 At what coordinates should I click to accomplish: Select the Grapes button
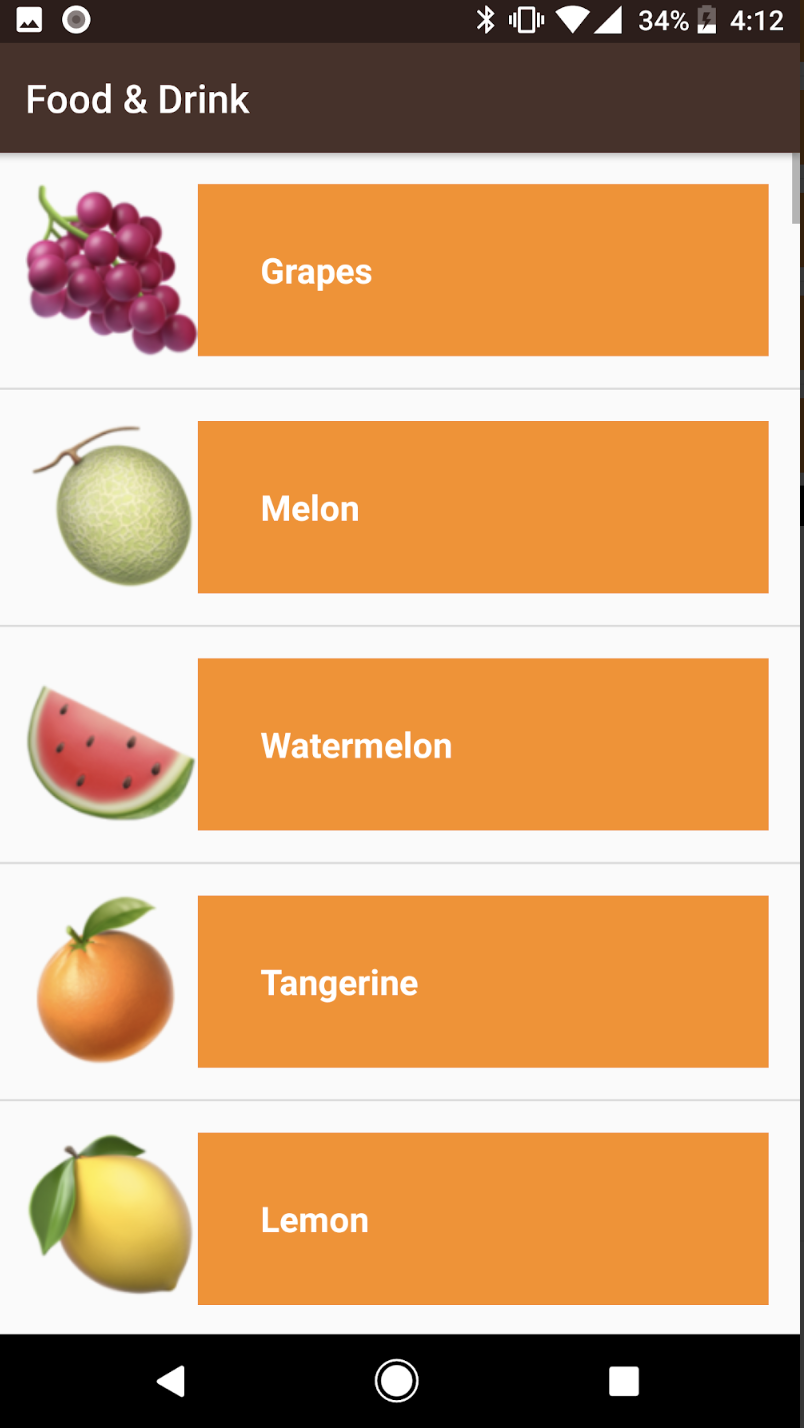pos(483,269)
